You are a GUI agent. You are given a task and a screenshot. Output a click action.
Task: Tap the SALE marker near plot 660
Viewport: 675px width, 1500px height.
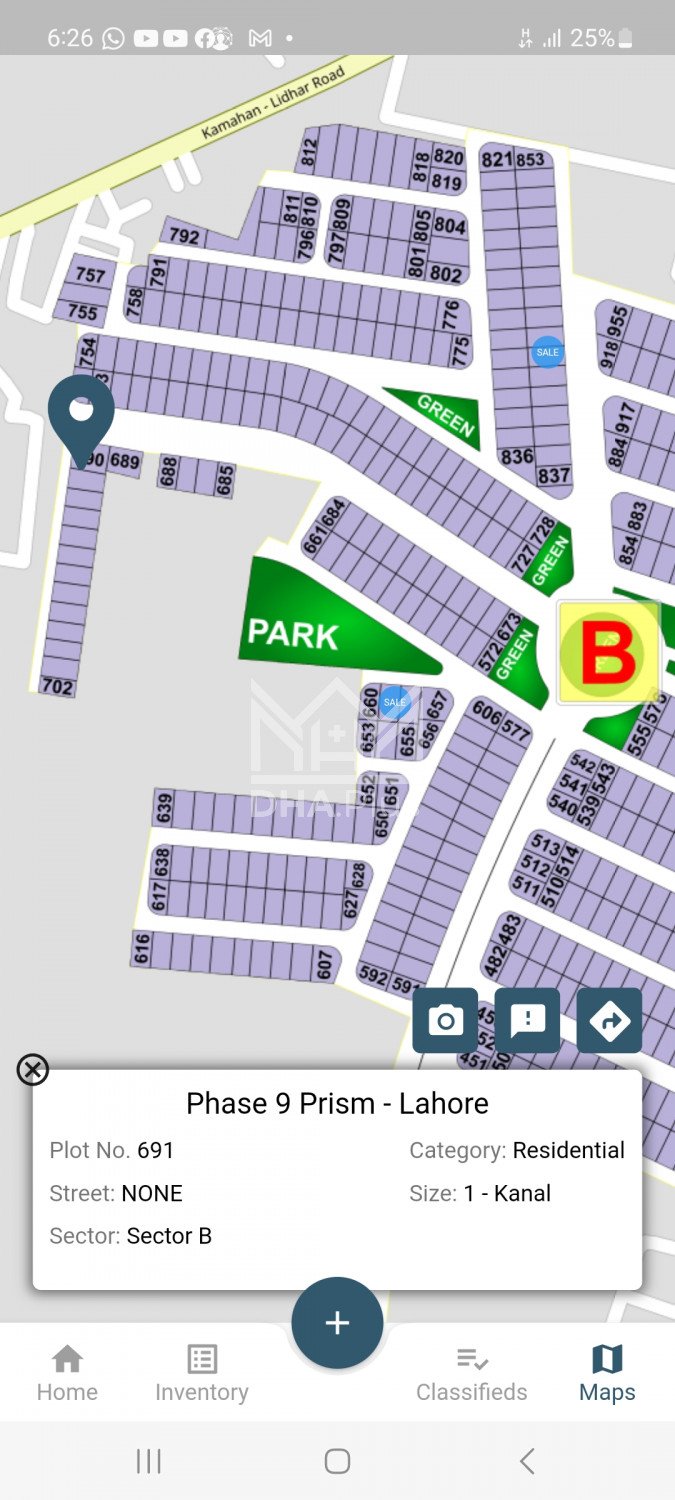[395, 702]
